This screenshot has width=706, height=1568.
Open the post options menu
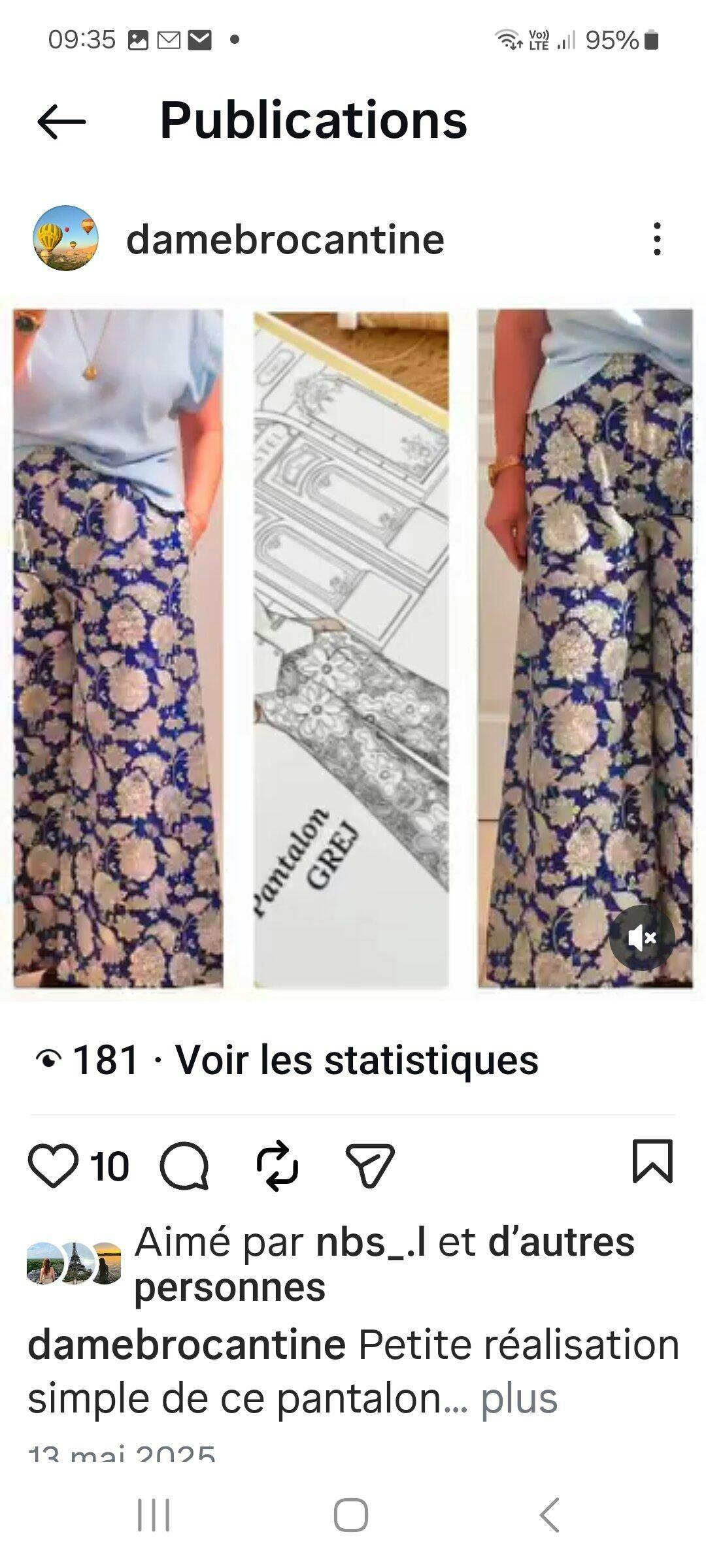pyautogui.click(x=657, y=239)
